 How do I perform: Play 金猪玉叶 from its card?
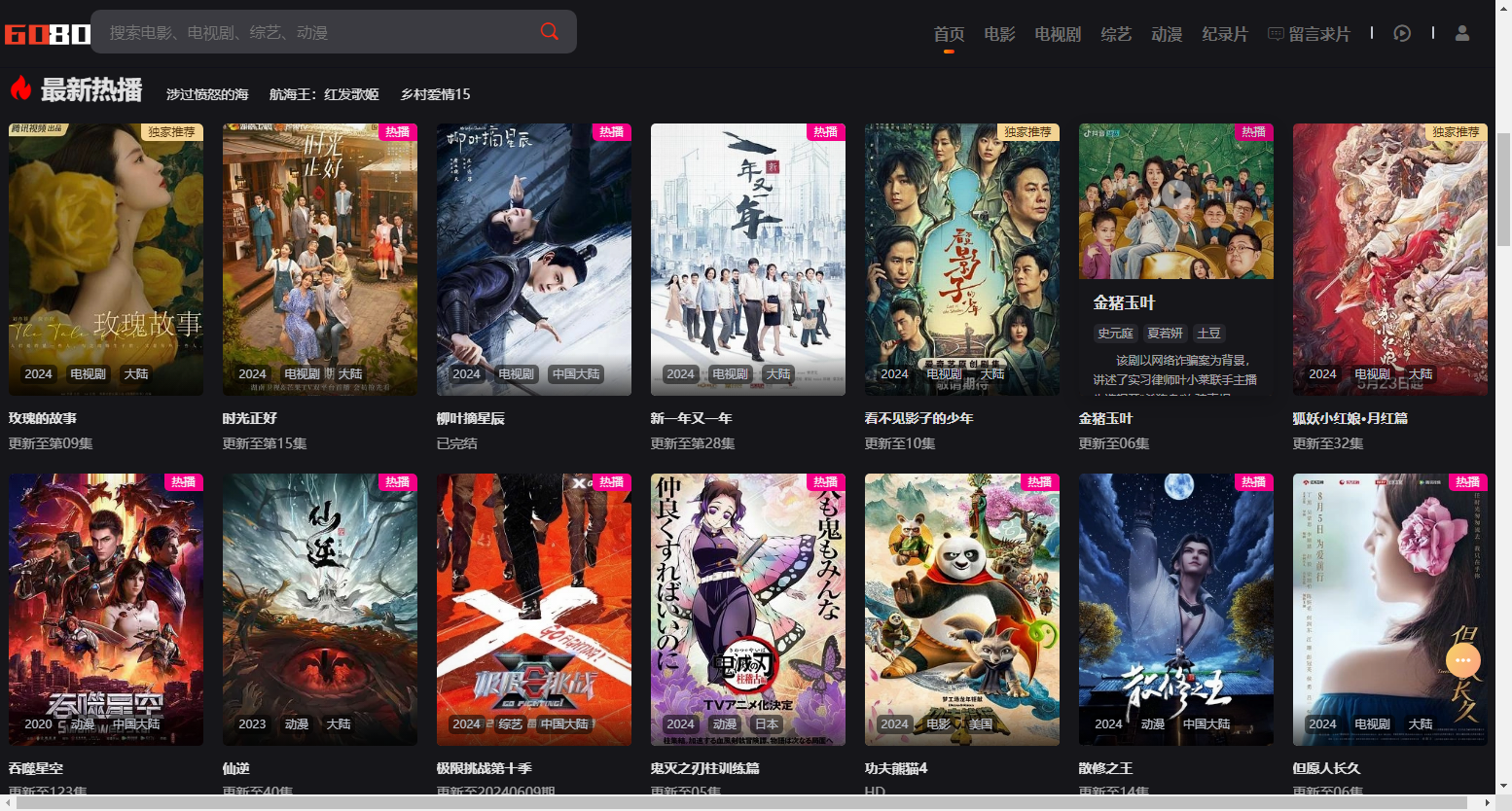pos(1176,194)
